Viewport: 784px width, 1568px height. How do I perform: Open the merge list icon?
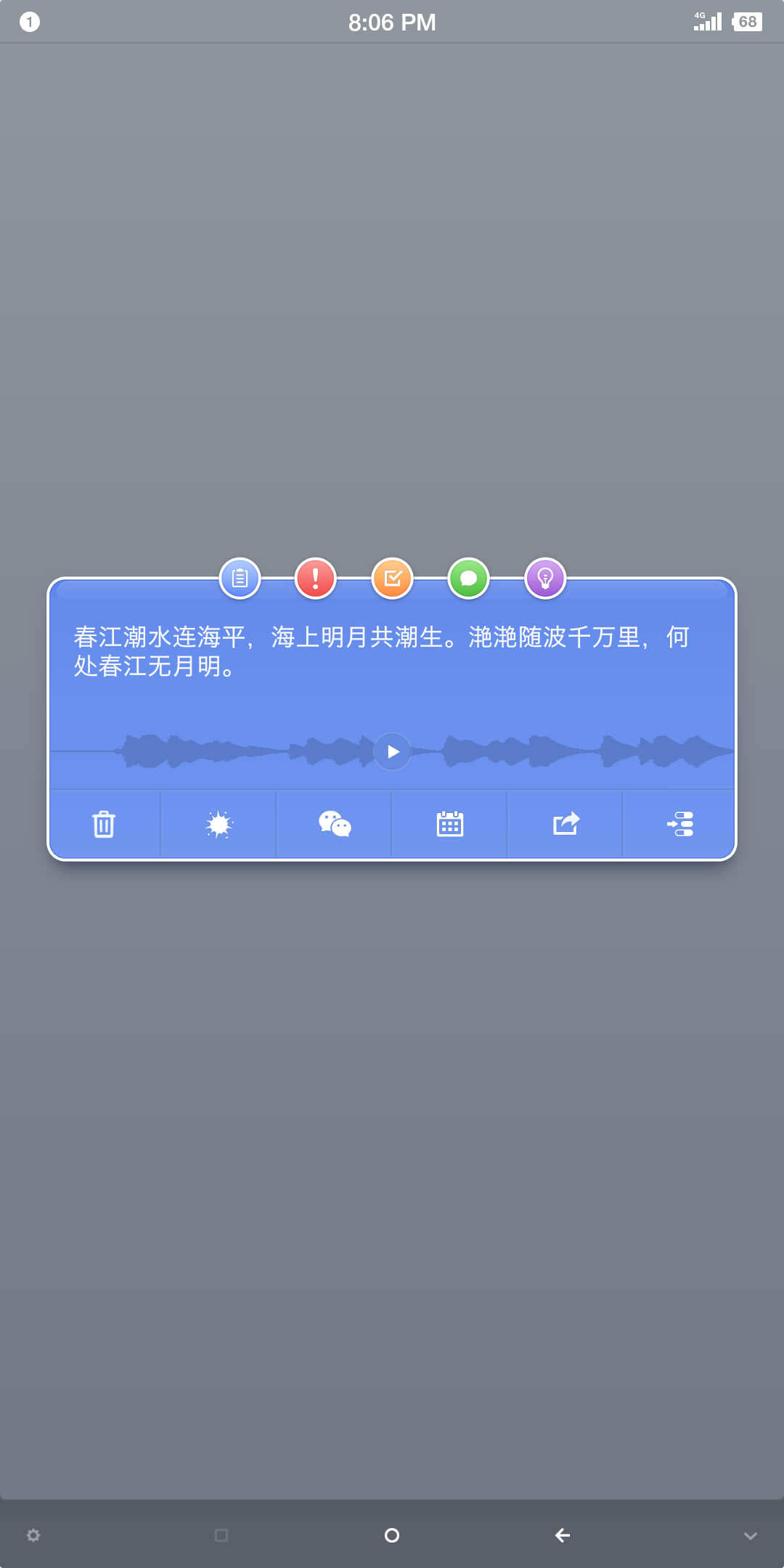[x=680, y=824]
